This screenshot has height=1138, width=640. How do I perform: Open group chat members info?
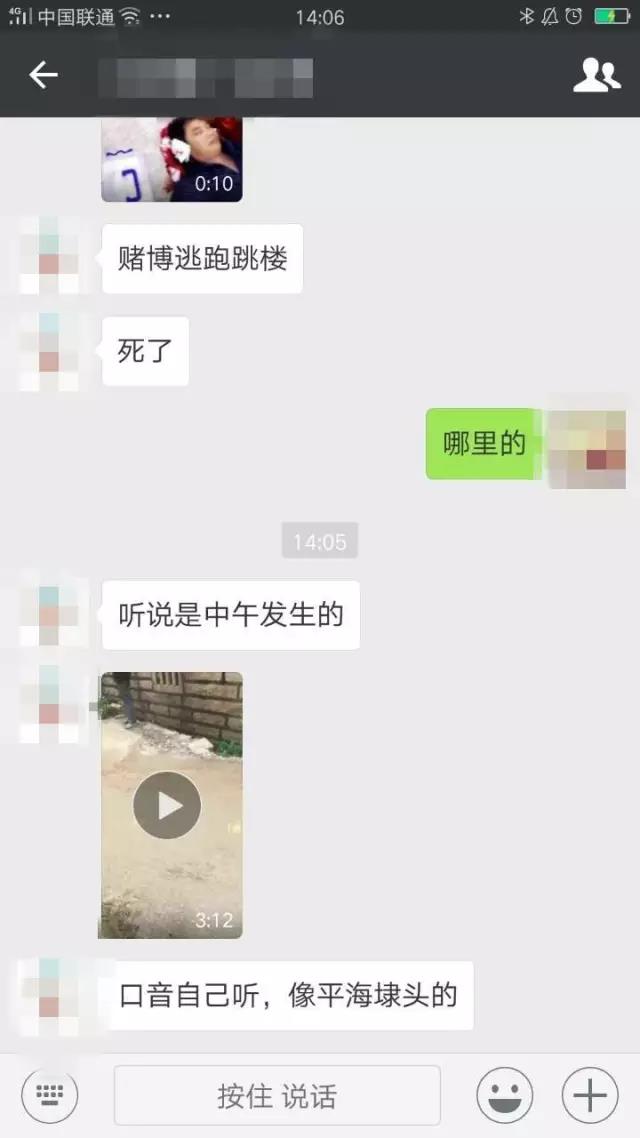tap(596, 76)
